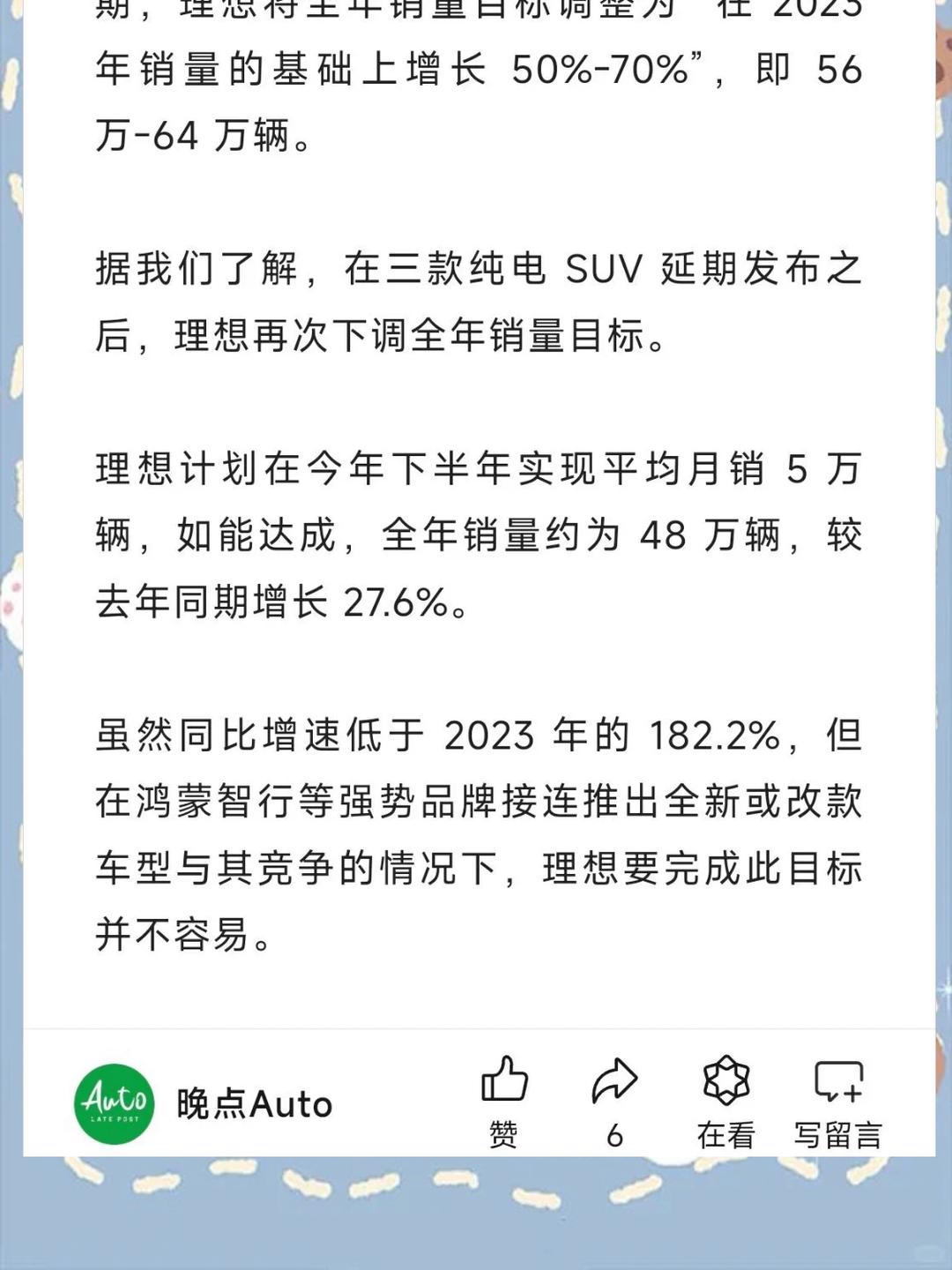Select the text 182.2% in the article
Image resolution: width=952 pixels, height=1270 pixels.
pos(714,735)
